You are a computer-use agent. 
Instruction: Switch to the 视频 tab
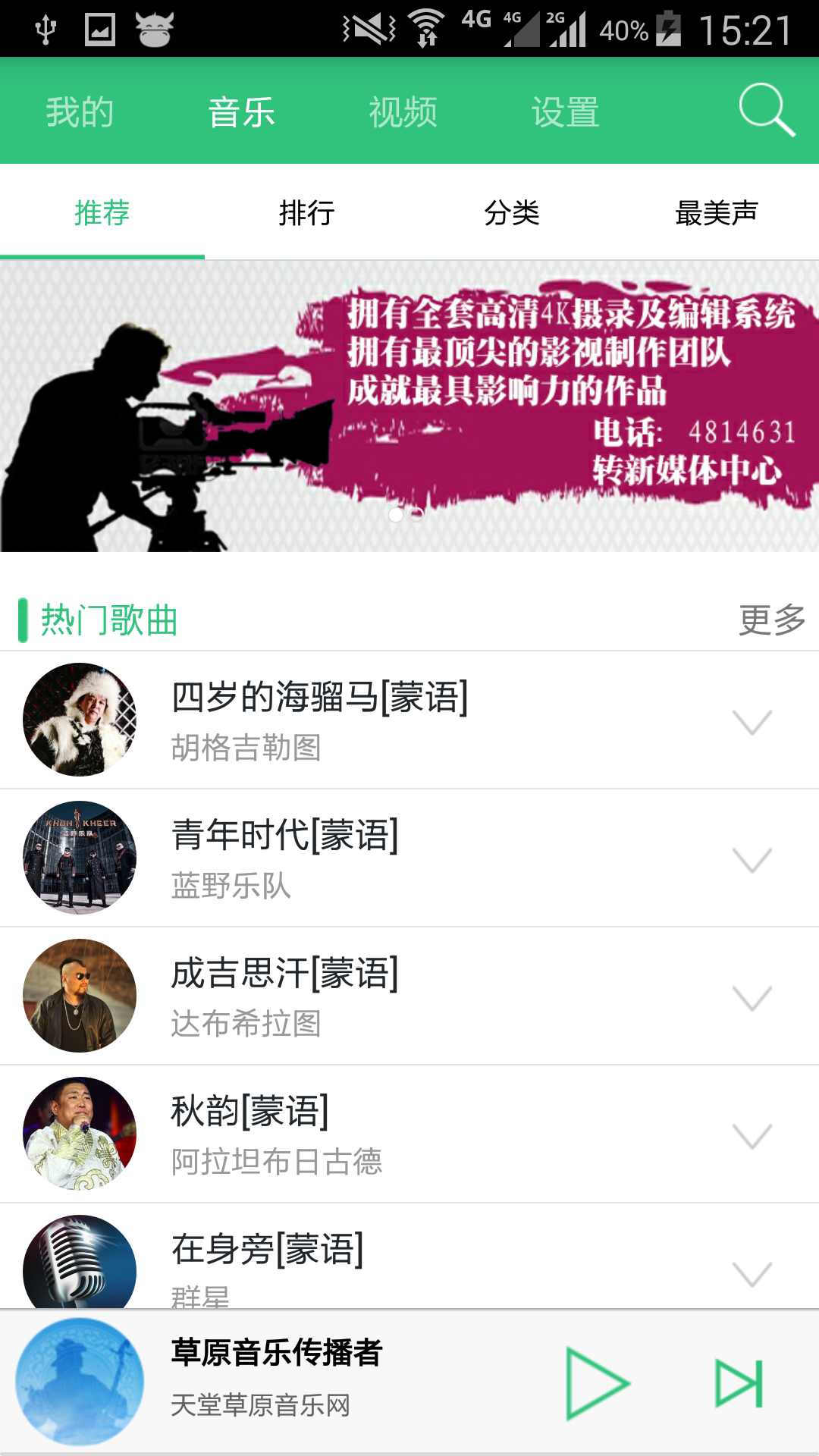[x=403, y=112]
